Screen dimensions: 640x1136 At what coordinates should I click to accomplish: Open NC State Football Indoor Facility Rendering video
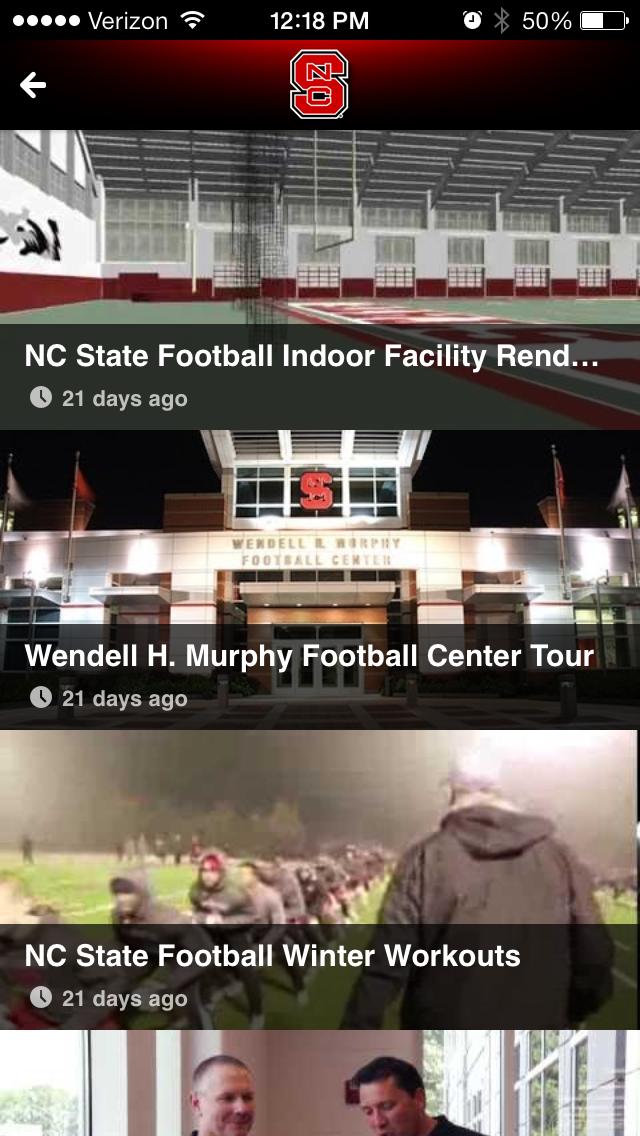tap(320, 280)
